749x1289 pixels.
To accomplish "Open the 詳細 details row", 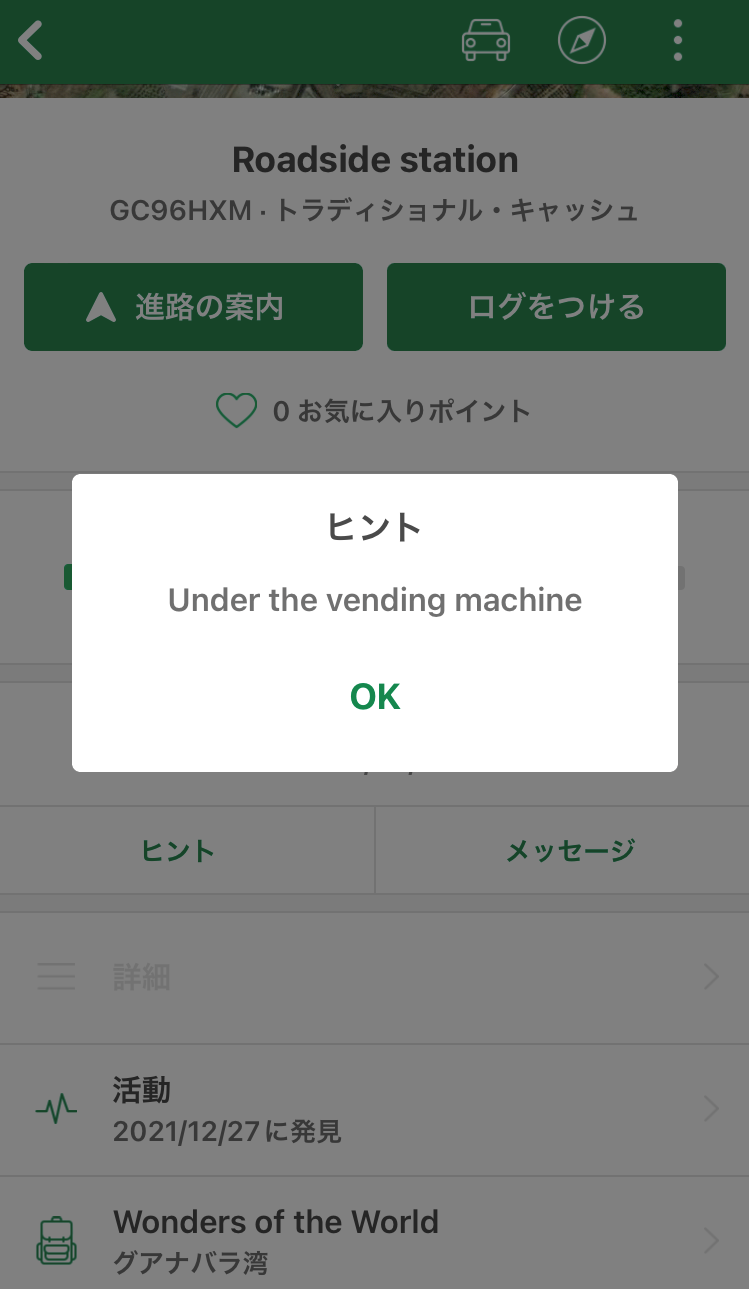I will (374, 977).
